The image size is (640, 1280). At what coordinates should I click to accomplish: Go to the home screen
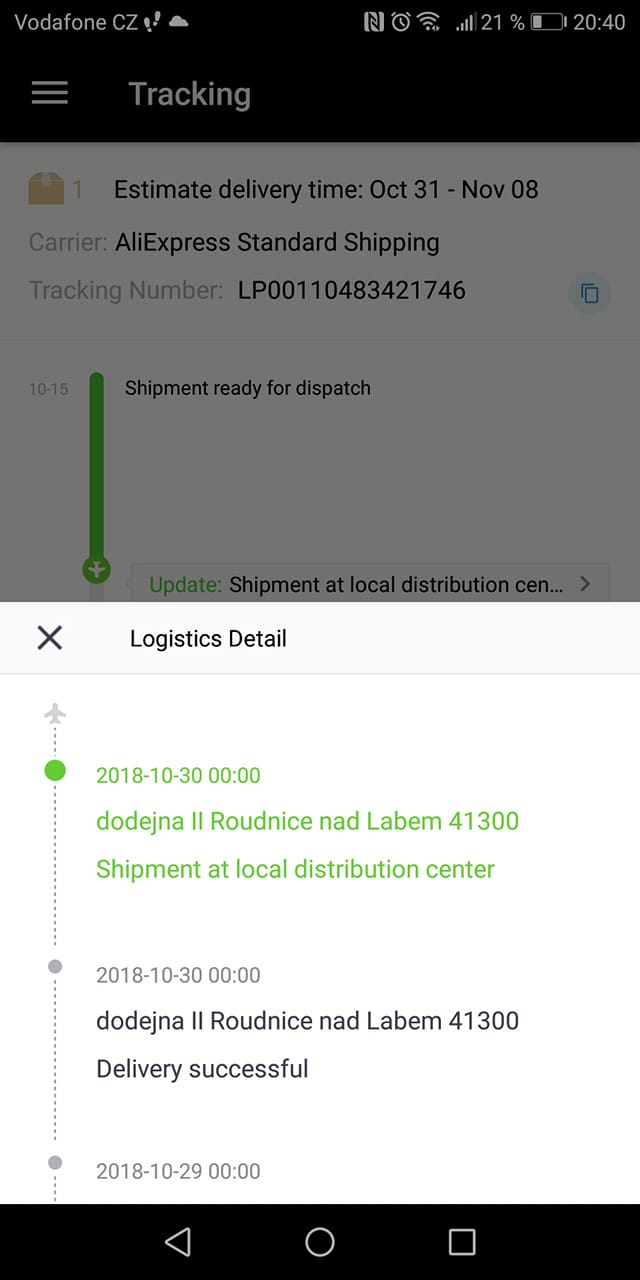pyautogui.click(x=320, y=1242)
